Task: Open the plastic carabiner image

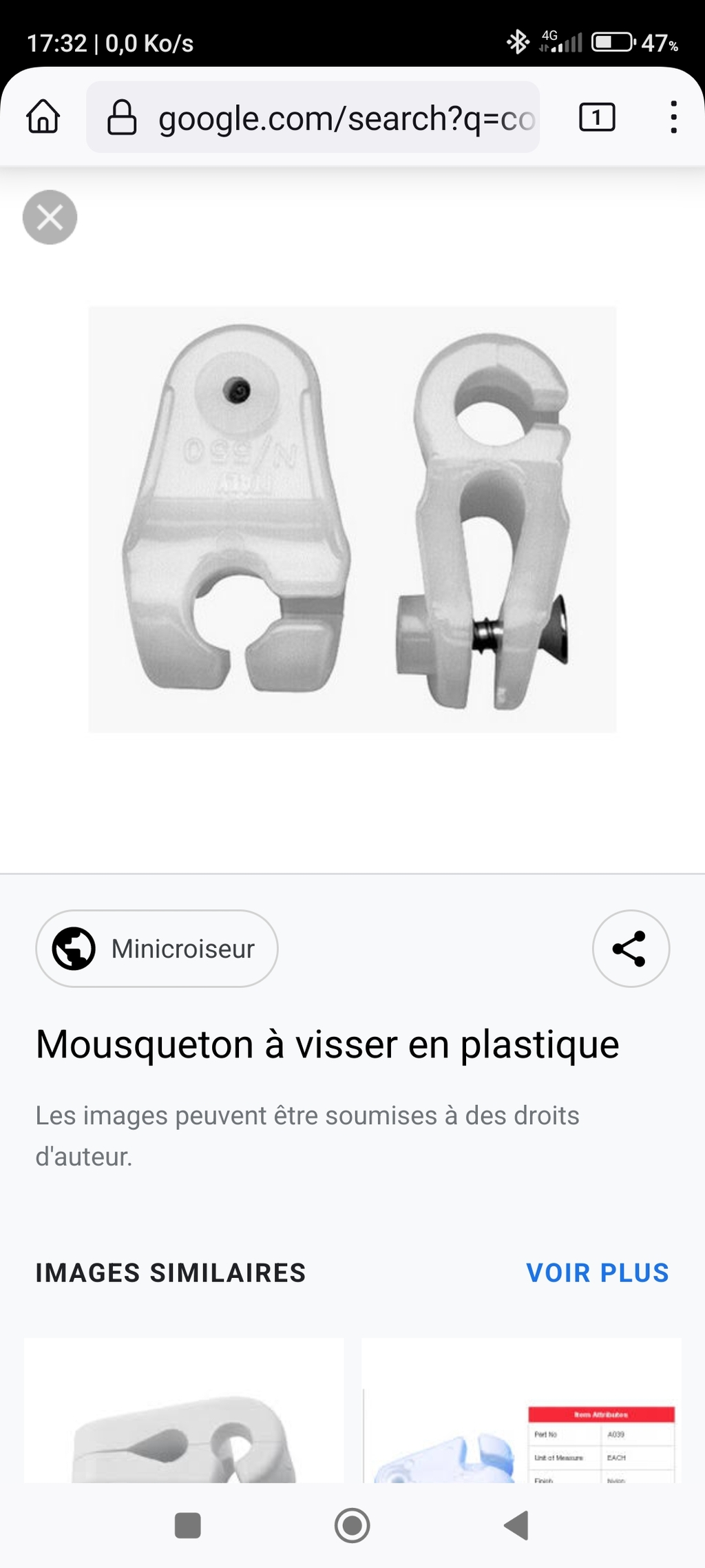Action: 352,519
